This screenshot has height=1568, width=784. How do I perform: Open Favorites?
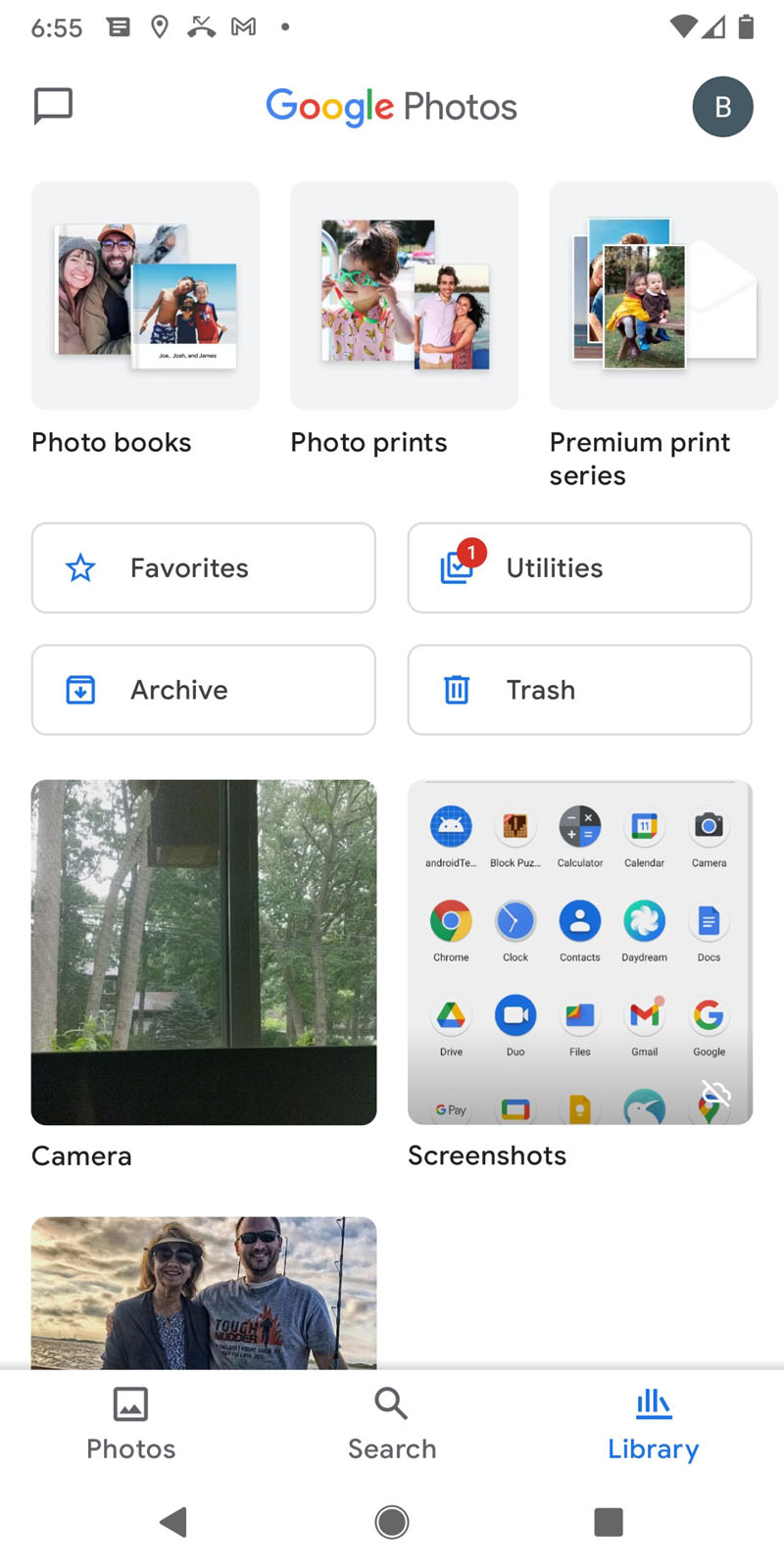(x=204, y=568)
